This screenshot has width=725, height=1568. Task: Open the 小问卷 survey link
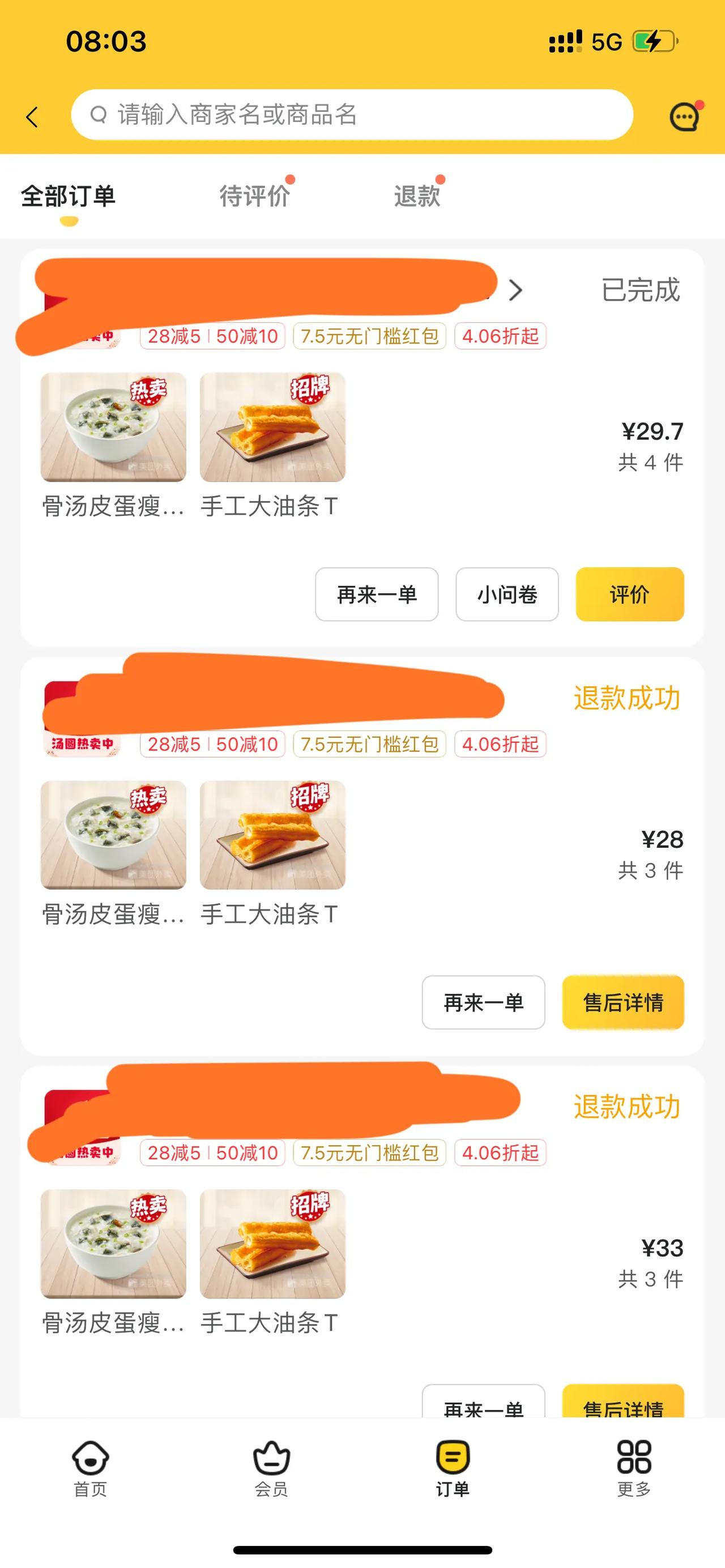[507, 595]
